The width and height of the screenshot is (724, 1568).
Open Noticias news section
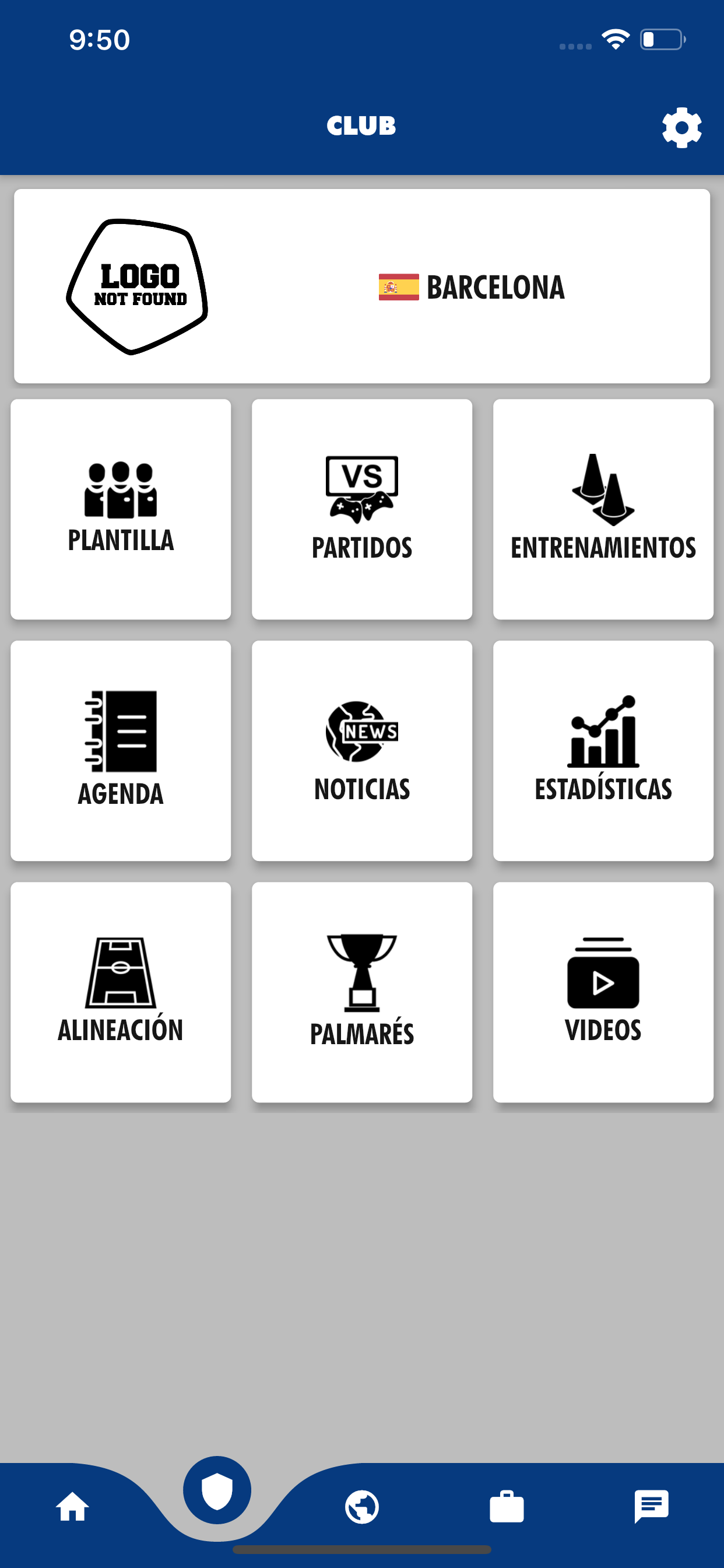(362, 751)
